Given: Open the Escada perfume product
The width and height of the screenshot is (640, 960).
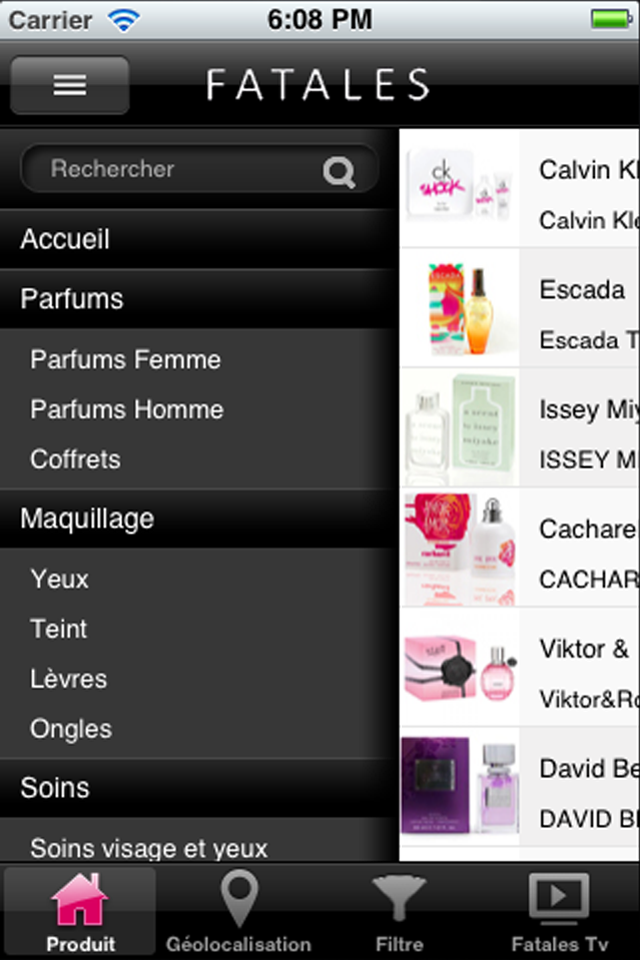Looking at the screenshot, I should (520, 308).
